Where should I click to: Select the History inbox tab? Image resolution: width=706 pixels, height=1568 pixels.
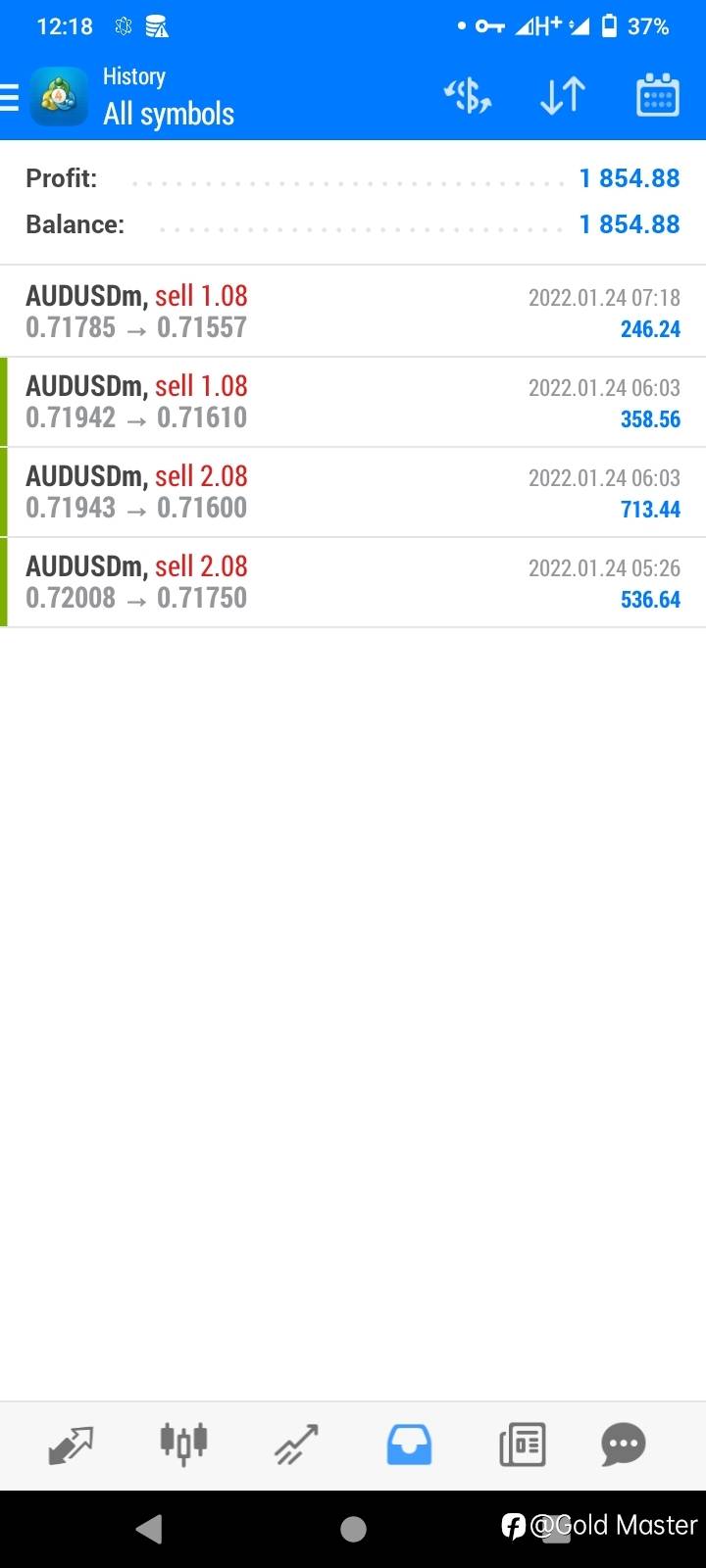(409, 1445)
